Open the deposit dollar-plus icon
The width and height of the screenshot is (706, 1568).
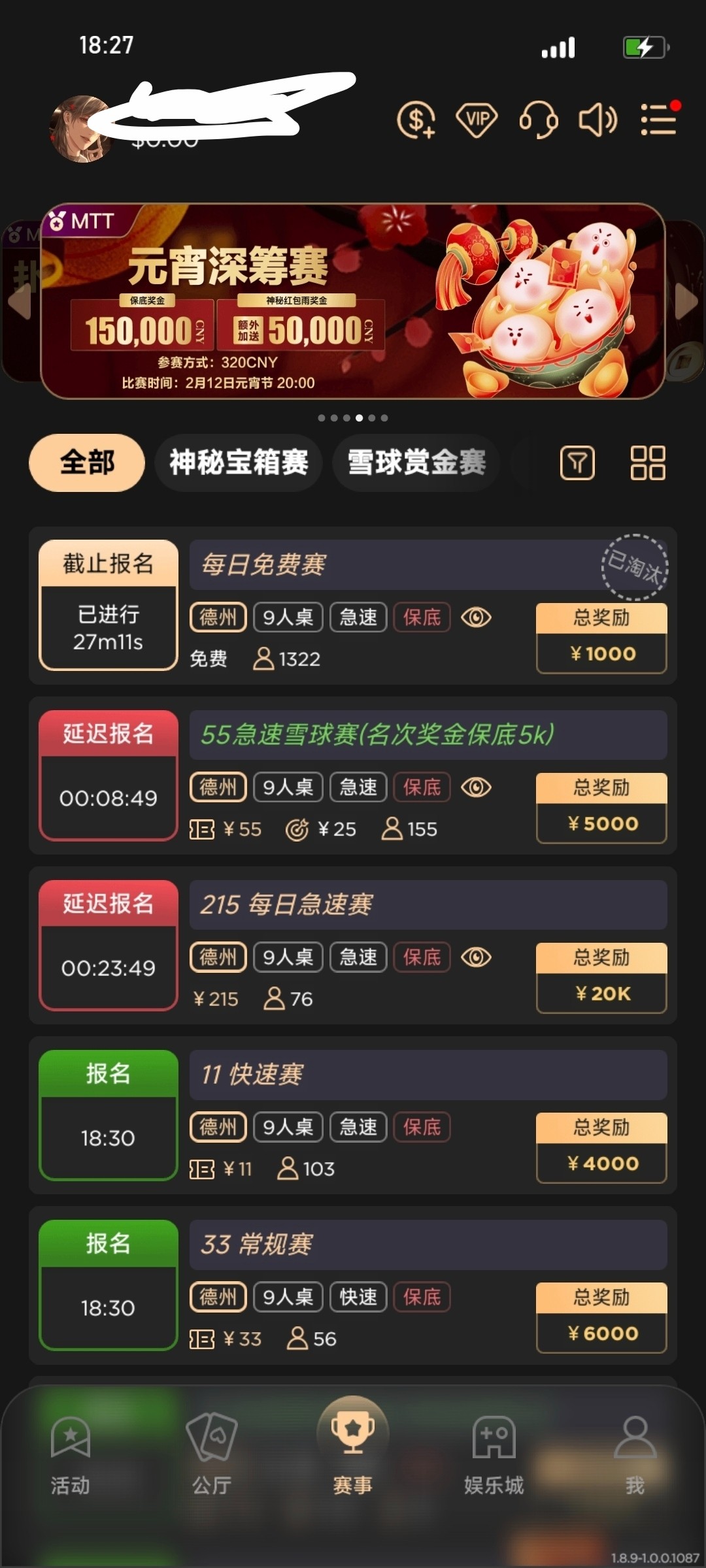[x=416, y=120]
